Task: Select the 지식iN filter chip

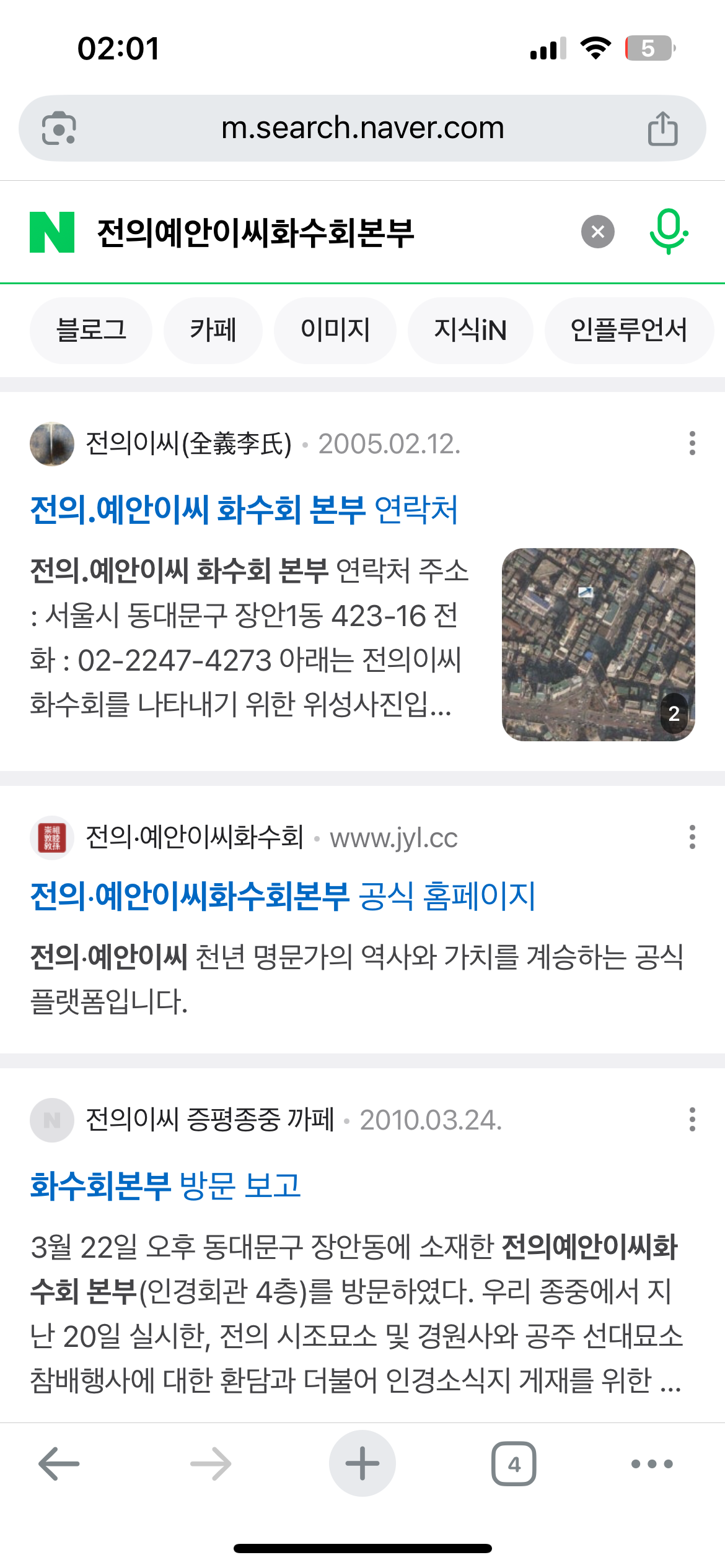Action: pyautogui.click(x=470, y=330)
